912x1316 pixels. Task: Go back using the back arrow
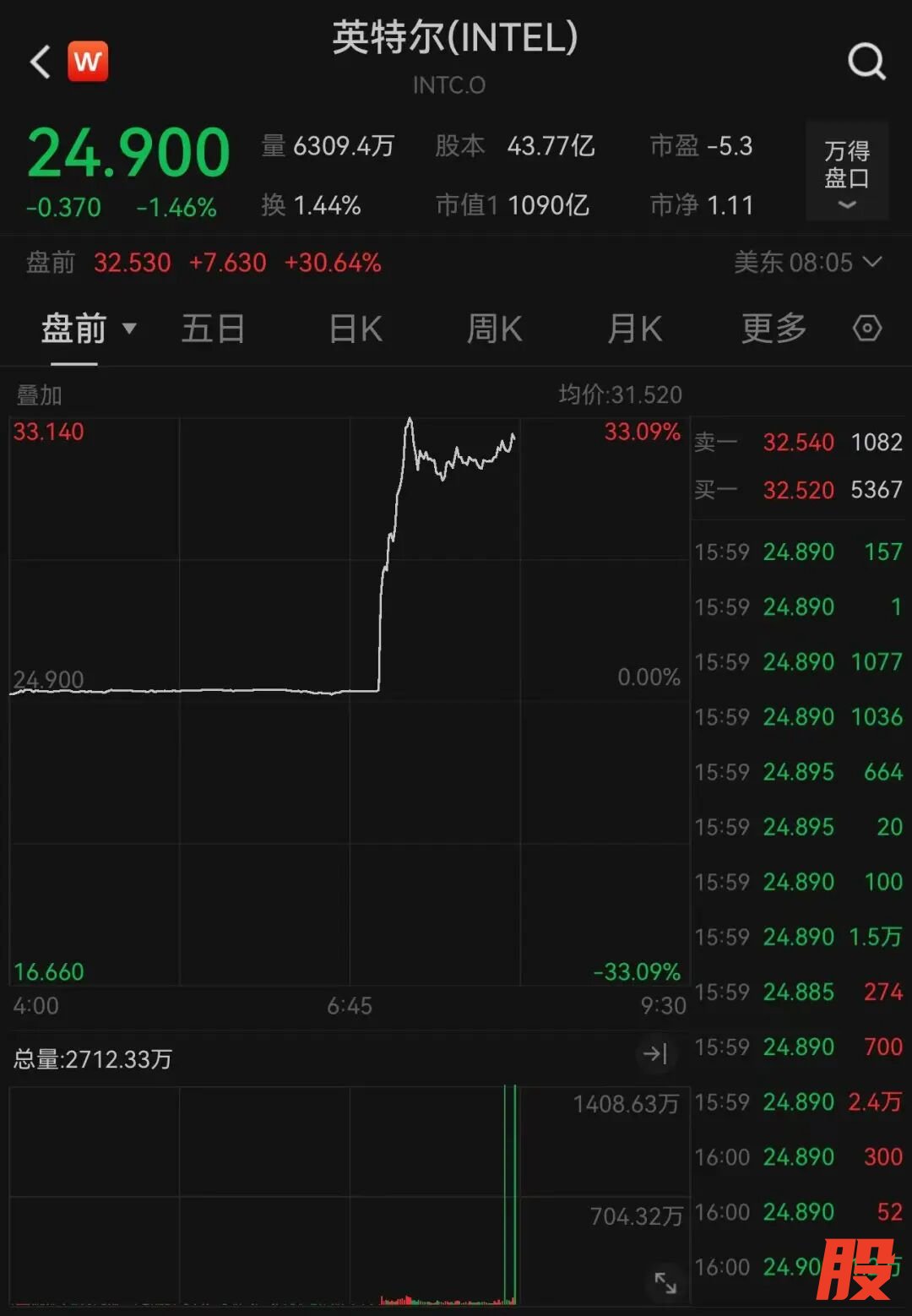point(41,62)
